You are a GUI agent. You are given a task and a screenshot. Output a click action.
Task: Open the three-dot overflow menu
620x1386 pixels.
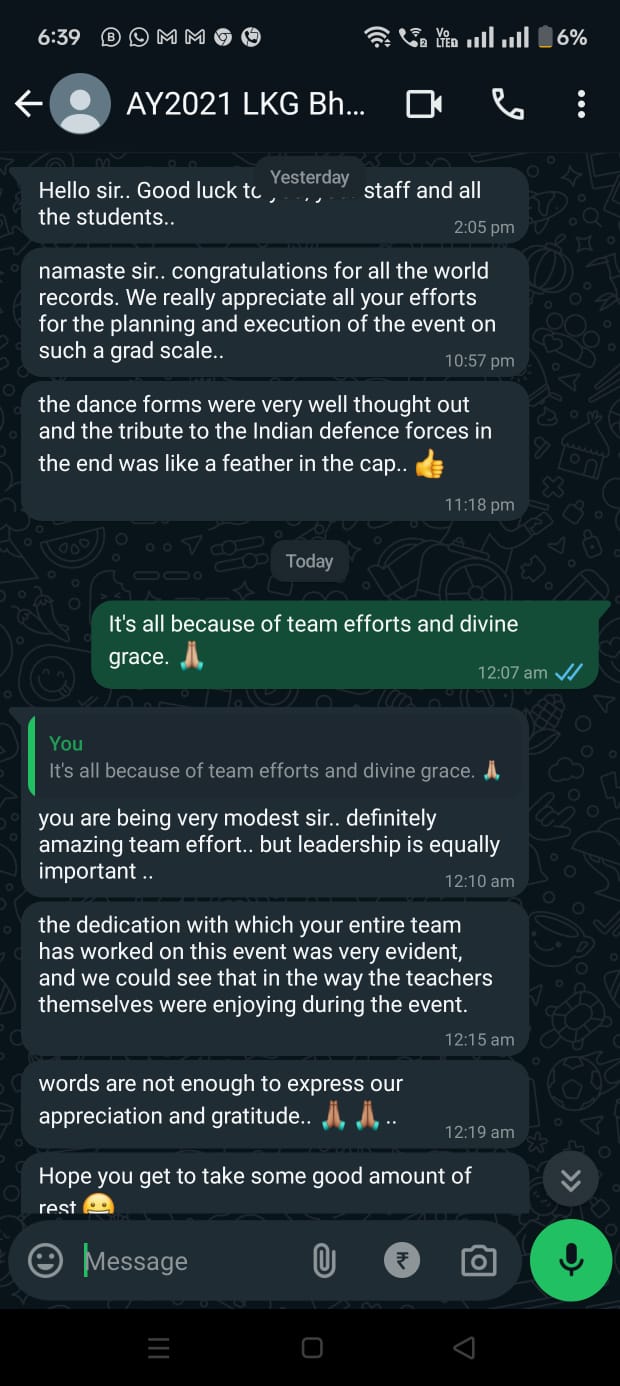[581, 104]
